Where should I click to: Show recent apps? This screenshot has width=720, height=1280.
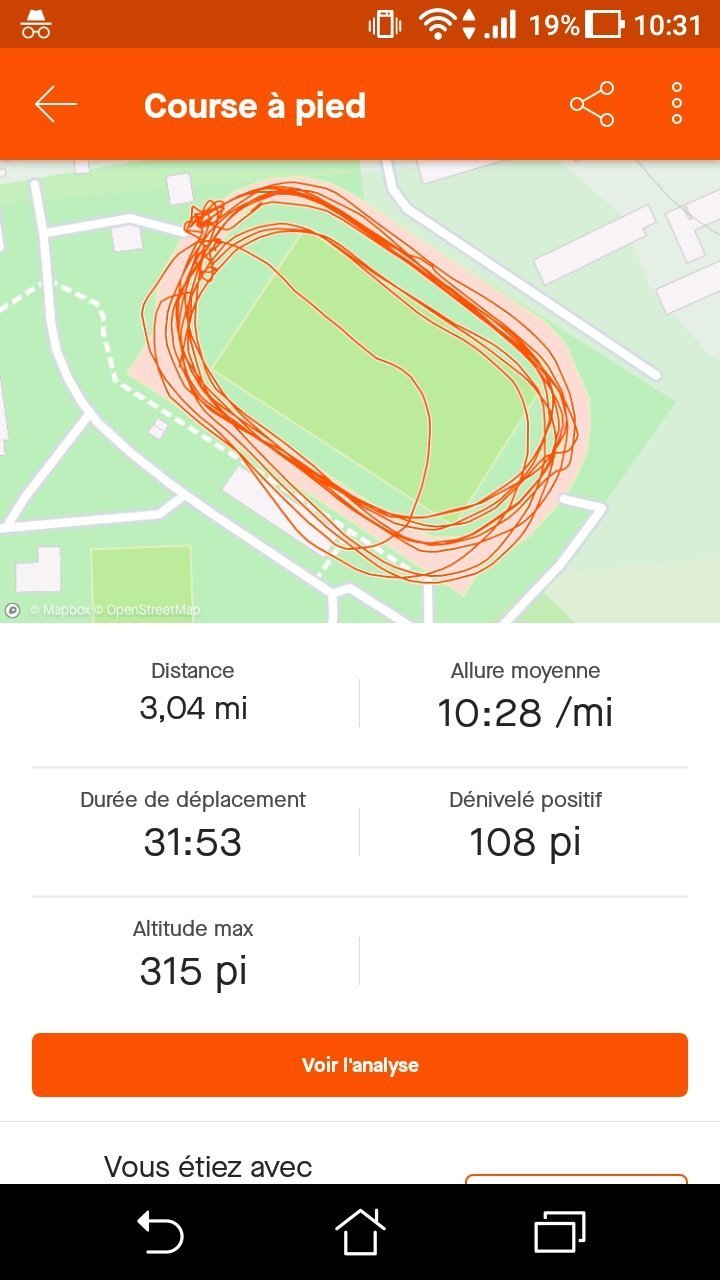[559, 1232]
